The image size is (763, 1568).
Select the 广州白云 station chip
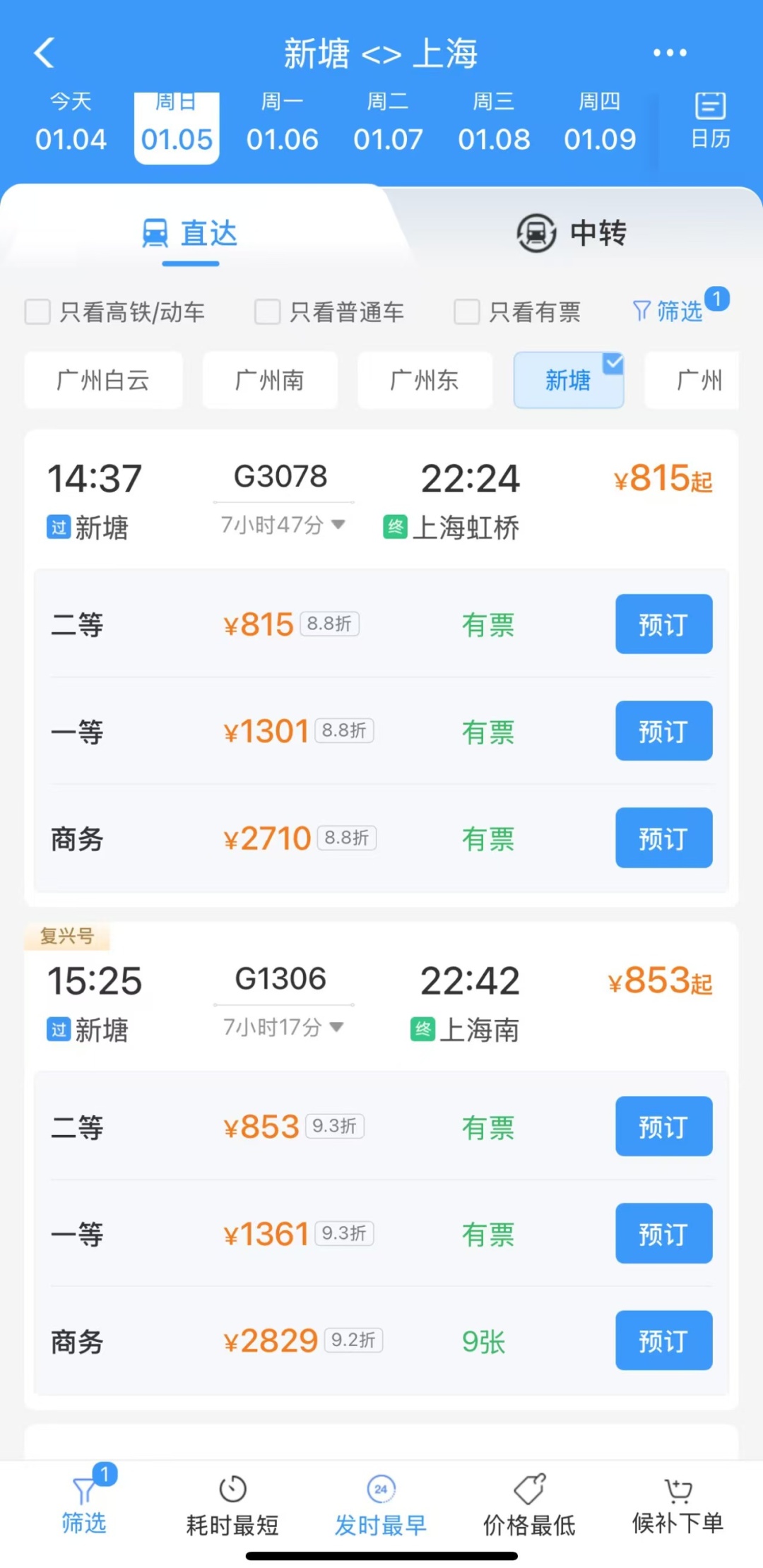pyautogui.click(x=103, y=381)
